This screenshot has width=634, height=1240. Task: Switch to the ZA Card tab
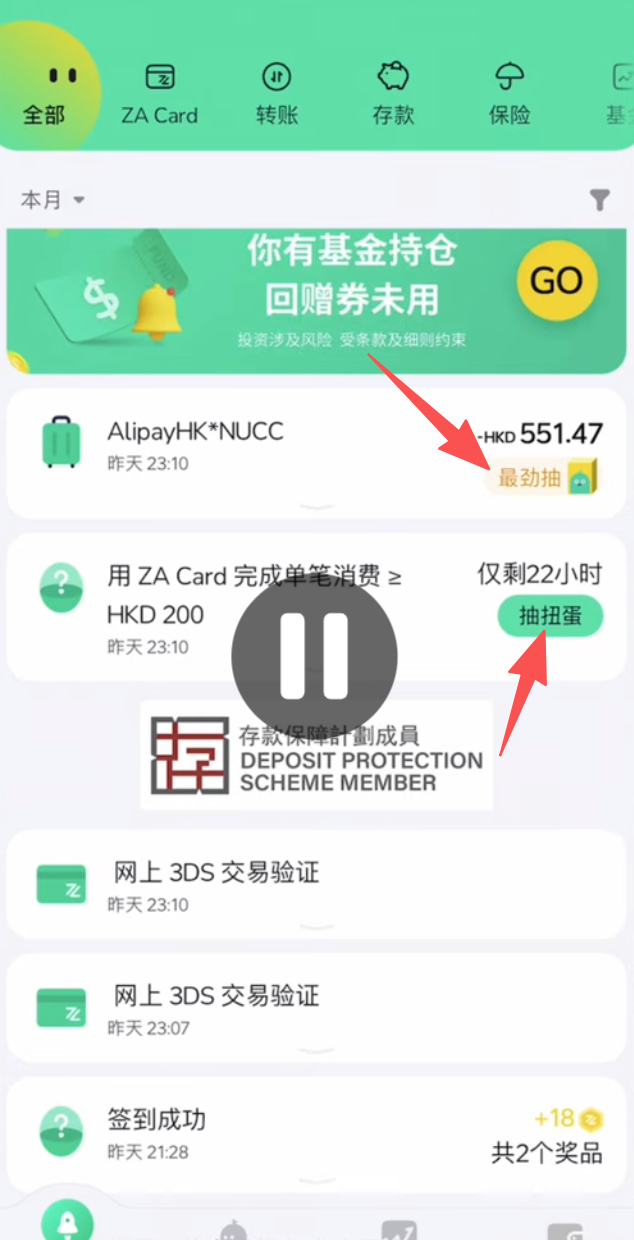click(x=160, y=94)
